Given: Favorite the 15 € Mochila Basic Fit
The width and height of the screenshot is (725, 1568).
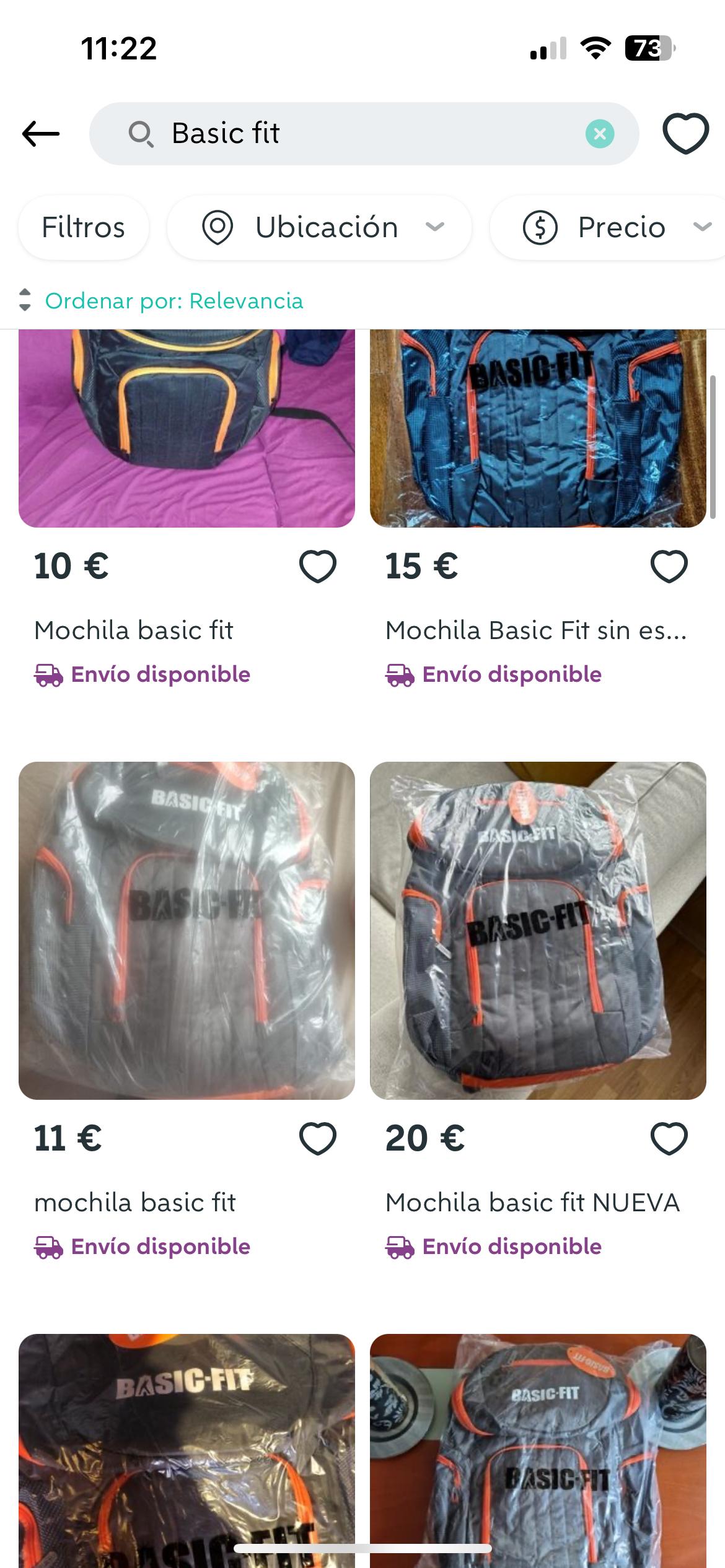Looking at the screenshot, I should click(669, 566).
